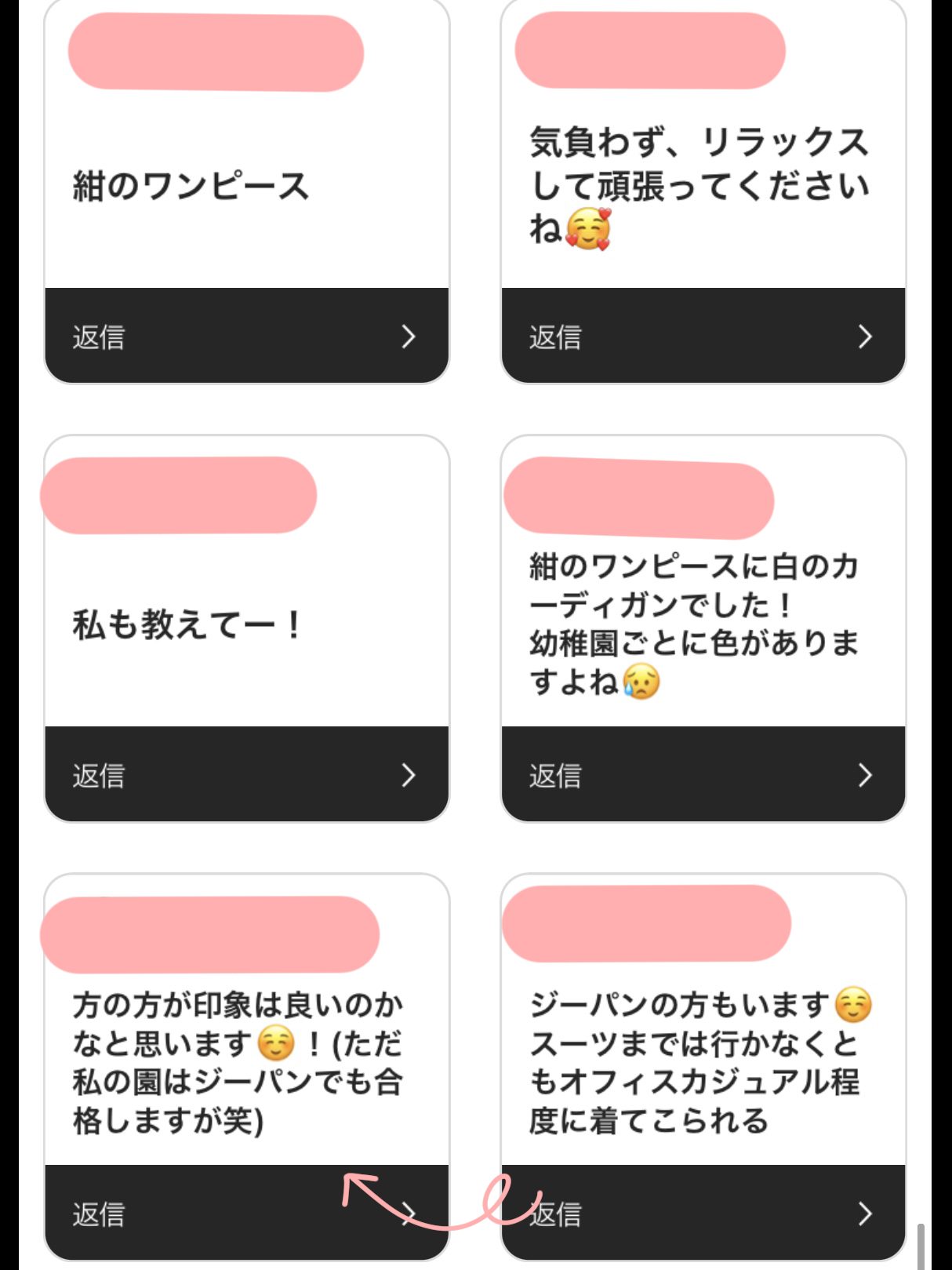Reply to the 気負わず、リラックス response
Viewport: 952px width, 1270px height.
pyautogui.click(x=703, y=337)
